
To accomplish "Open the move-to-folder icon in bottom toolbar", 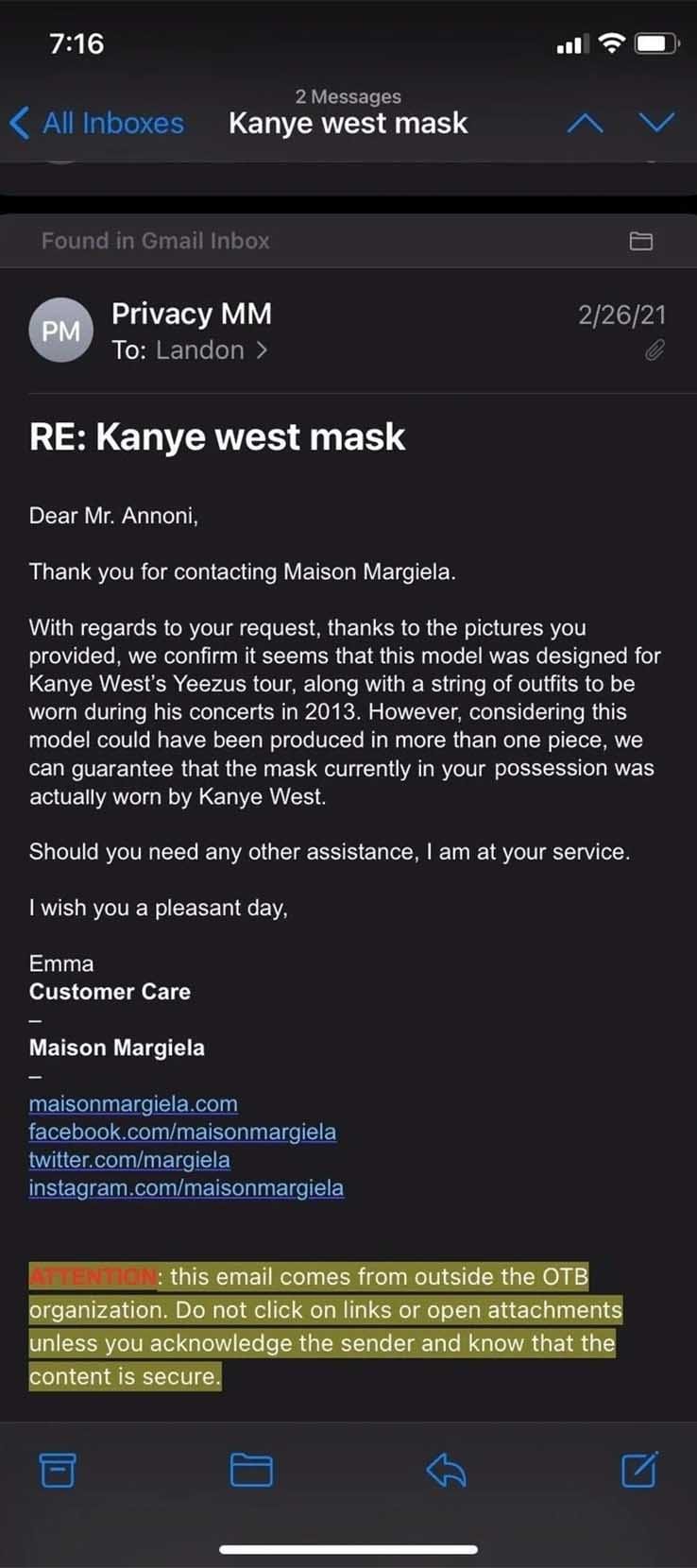I will tap(250, 1470).
